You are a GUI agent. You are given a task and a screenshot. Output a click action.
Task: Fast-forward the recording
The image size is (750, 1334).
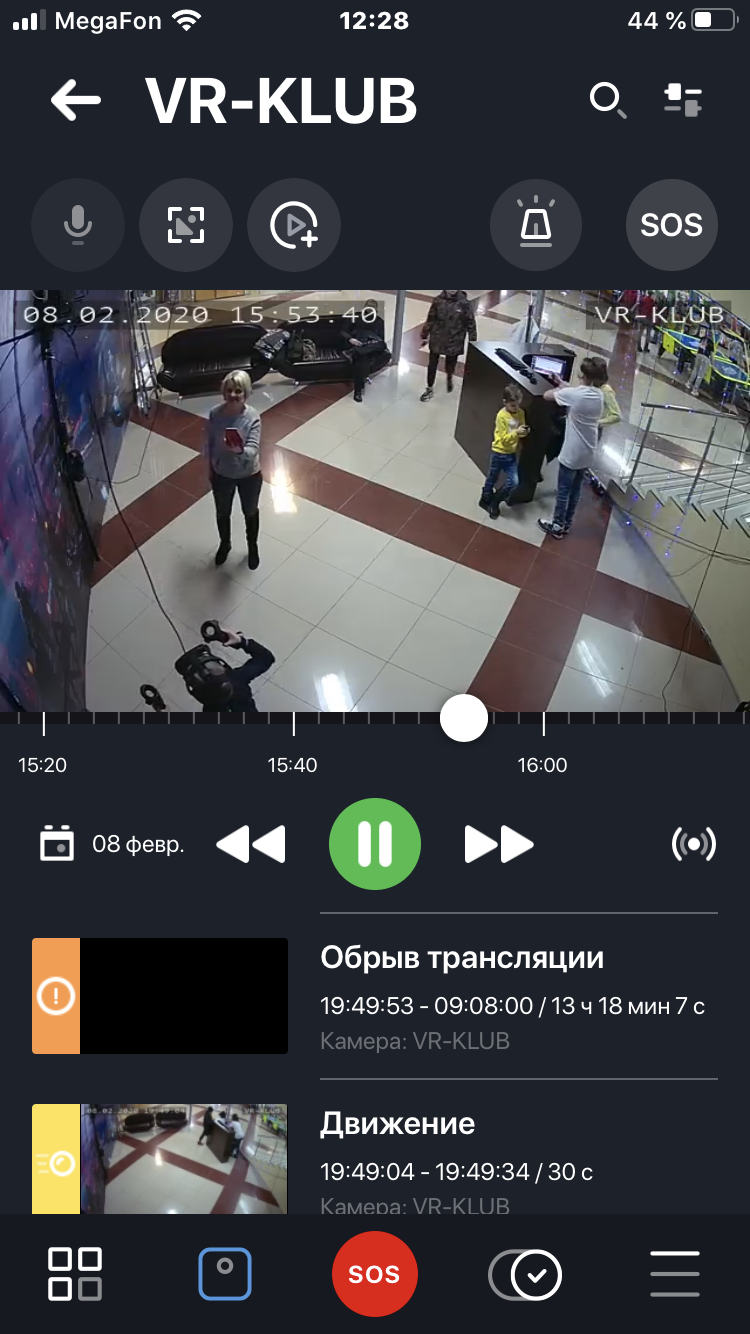point(499,844)
